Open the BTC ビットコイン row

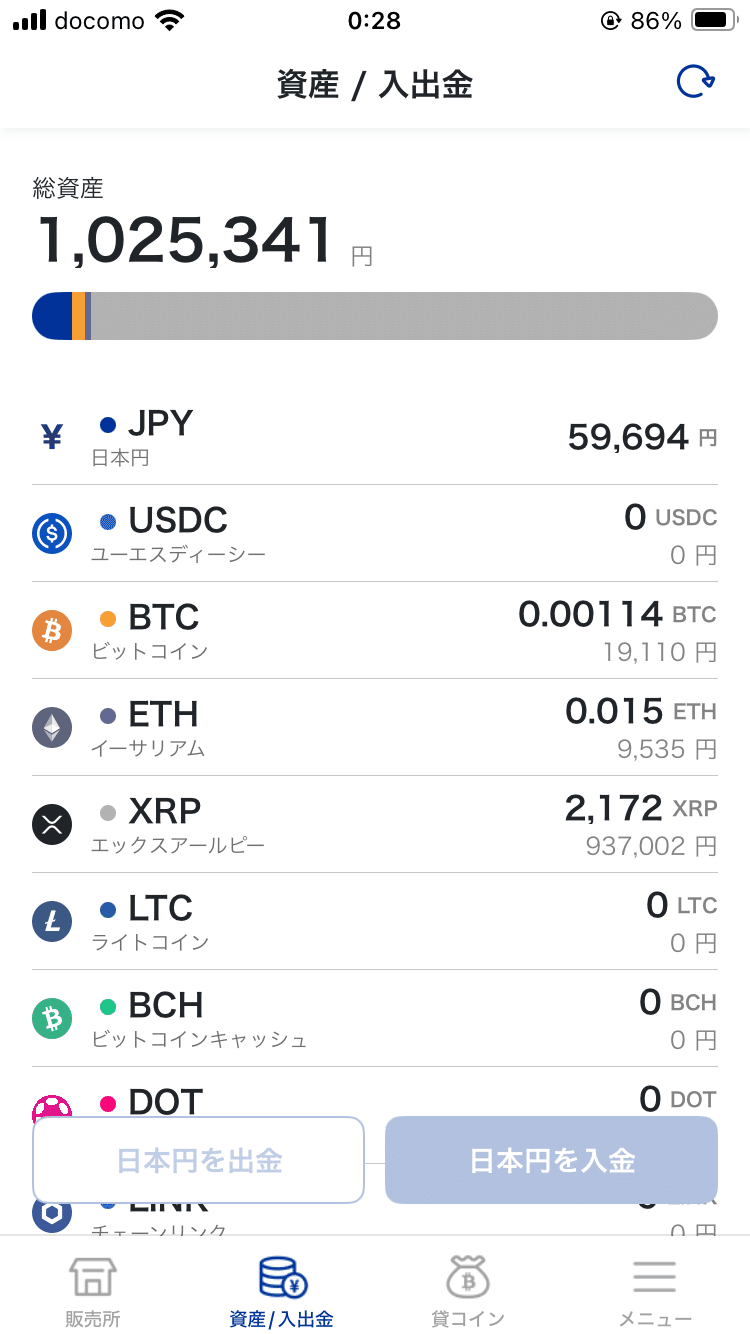click(375, 631)
